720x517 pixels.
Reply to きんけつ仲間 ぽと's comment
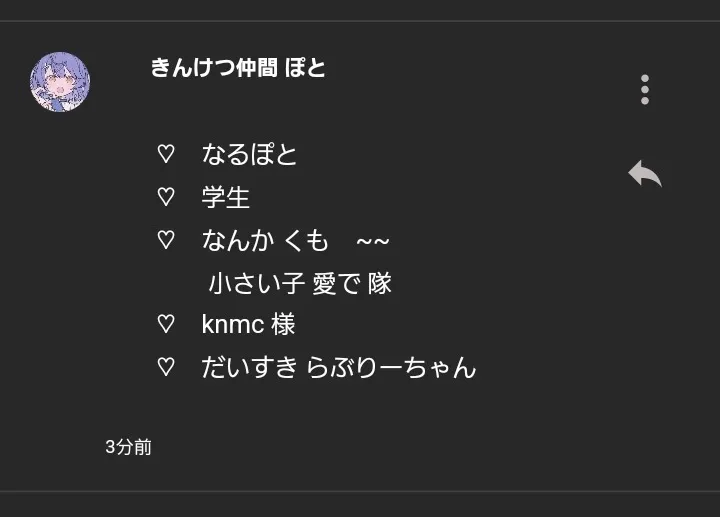point(645,174)
